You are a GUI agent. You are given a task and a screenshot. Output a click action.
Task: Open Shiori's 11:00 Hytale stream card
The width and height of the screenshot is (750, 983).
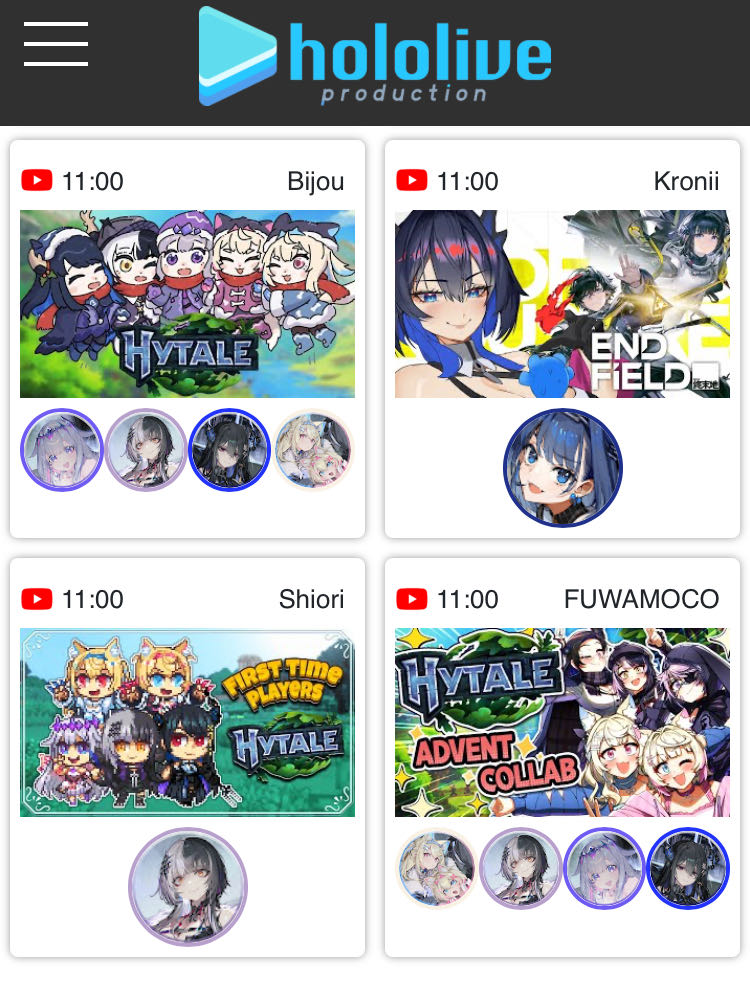pyautogui.click(x=187, y=722)
